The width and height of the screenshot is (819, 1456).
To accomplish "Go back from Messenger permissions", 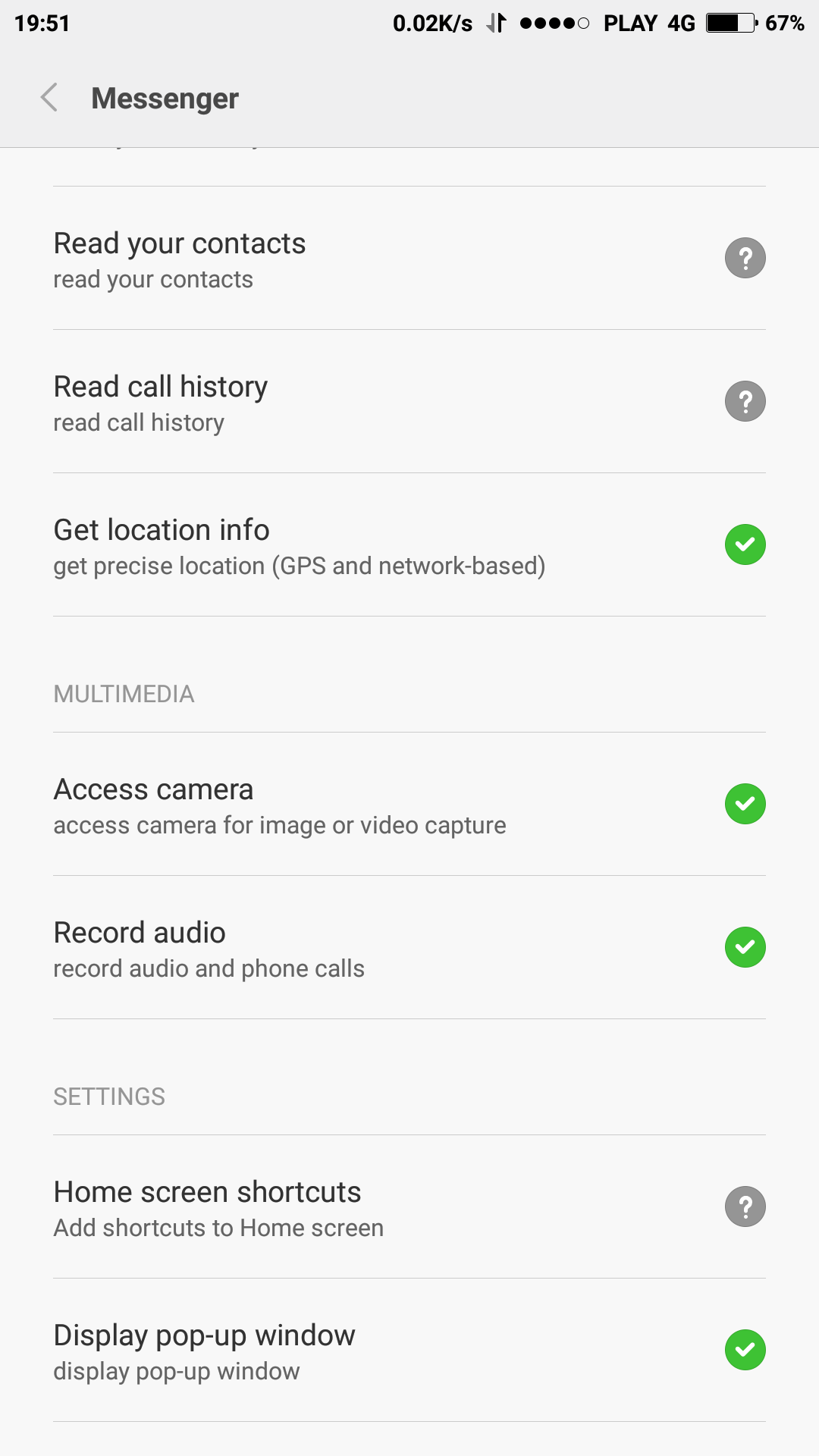I will (49, 98).
